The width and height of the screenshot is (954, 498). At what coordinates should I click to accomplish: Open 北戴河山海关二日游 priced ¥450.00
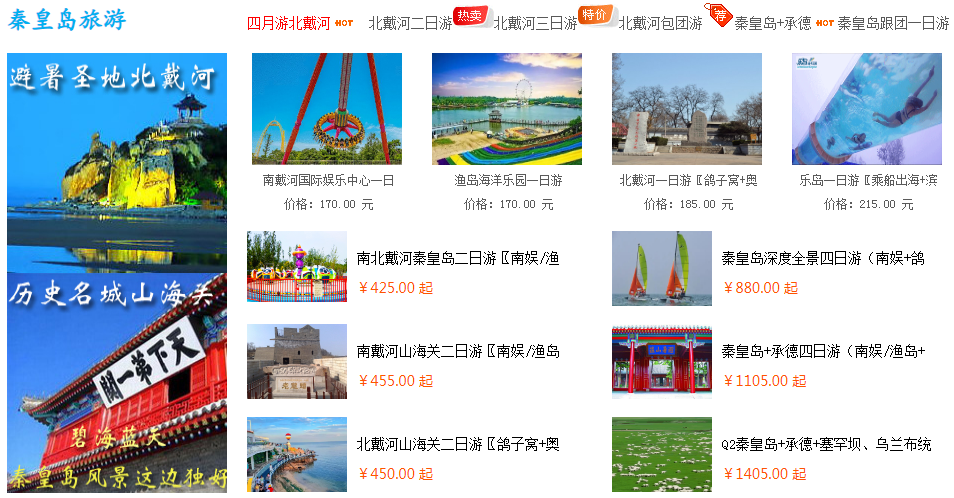[458, 444]
